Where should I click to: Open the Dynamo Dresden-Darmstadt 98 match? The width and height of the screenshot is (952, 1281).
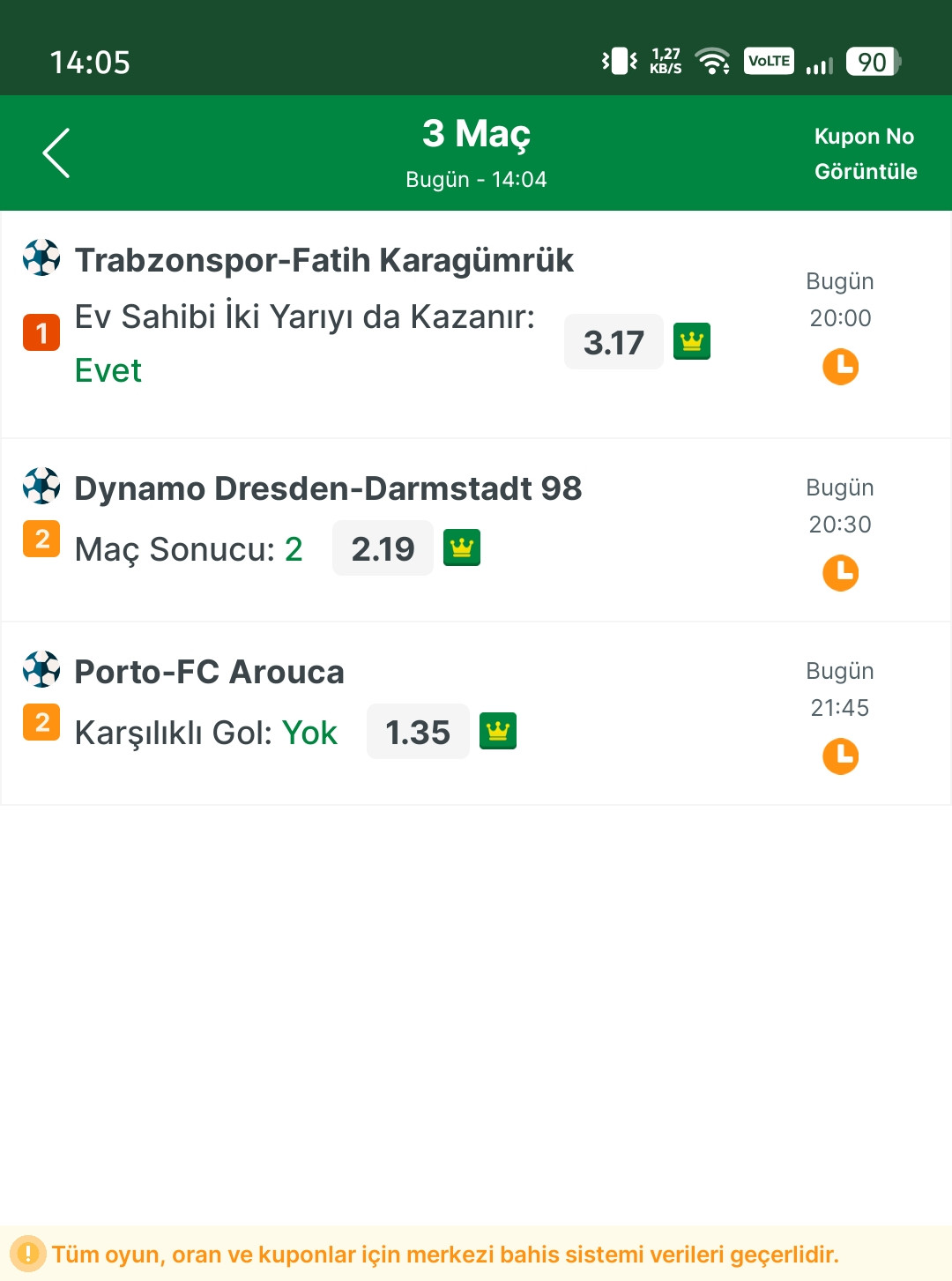point(328,489)
